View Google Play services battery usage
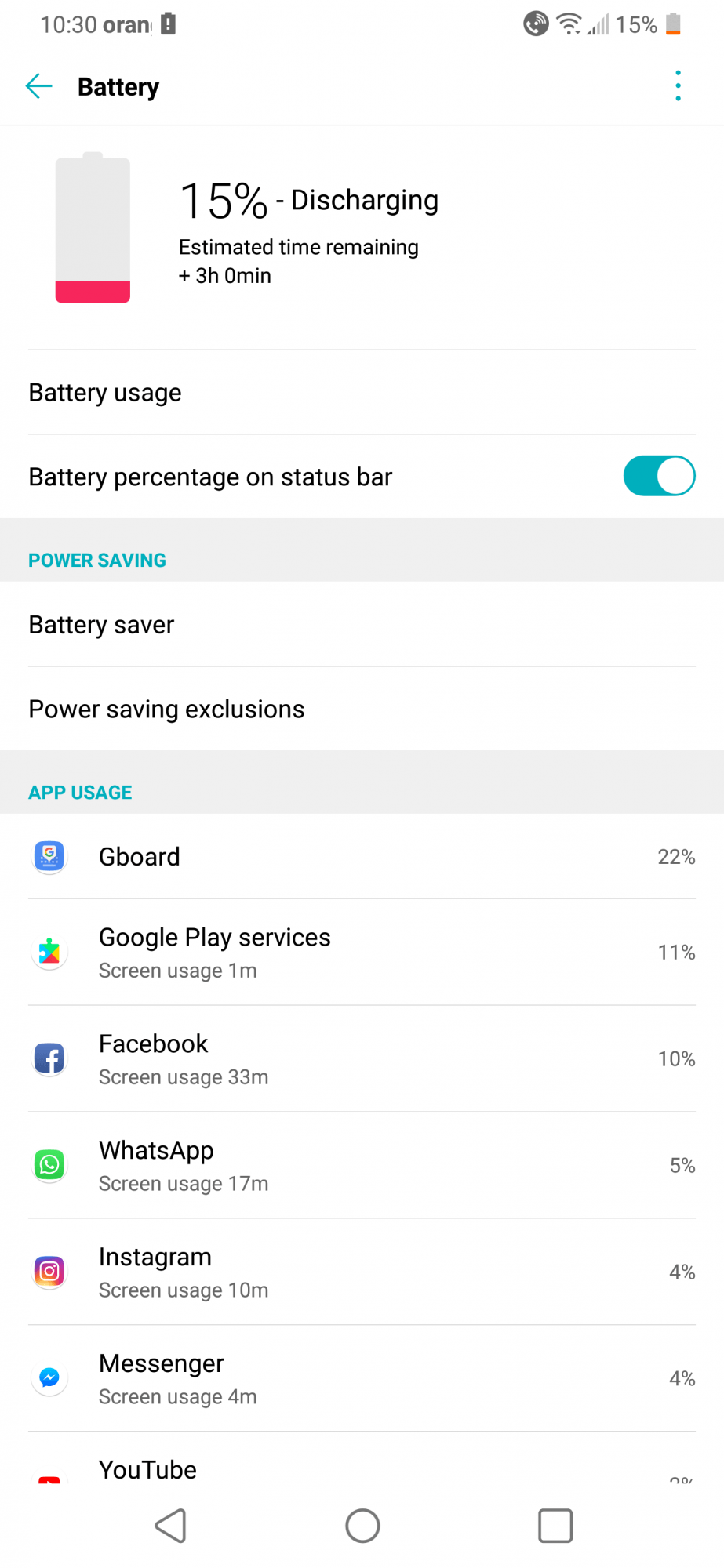 point(361,953)
